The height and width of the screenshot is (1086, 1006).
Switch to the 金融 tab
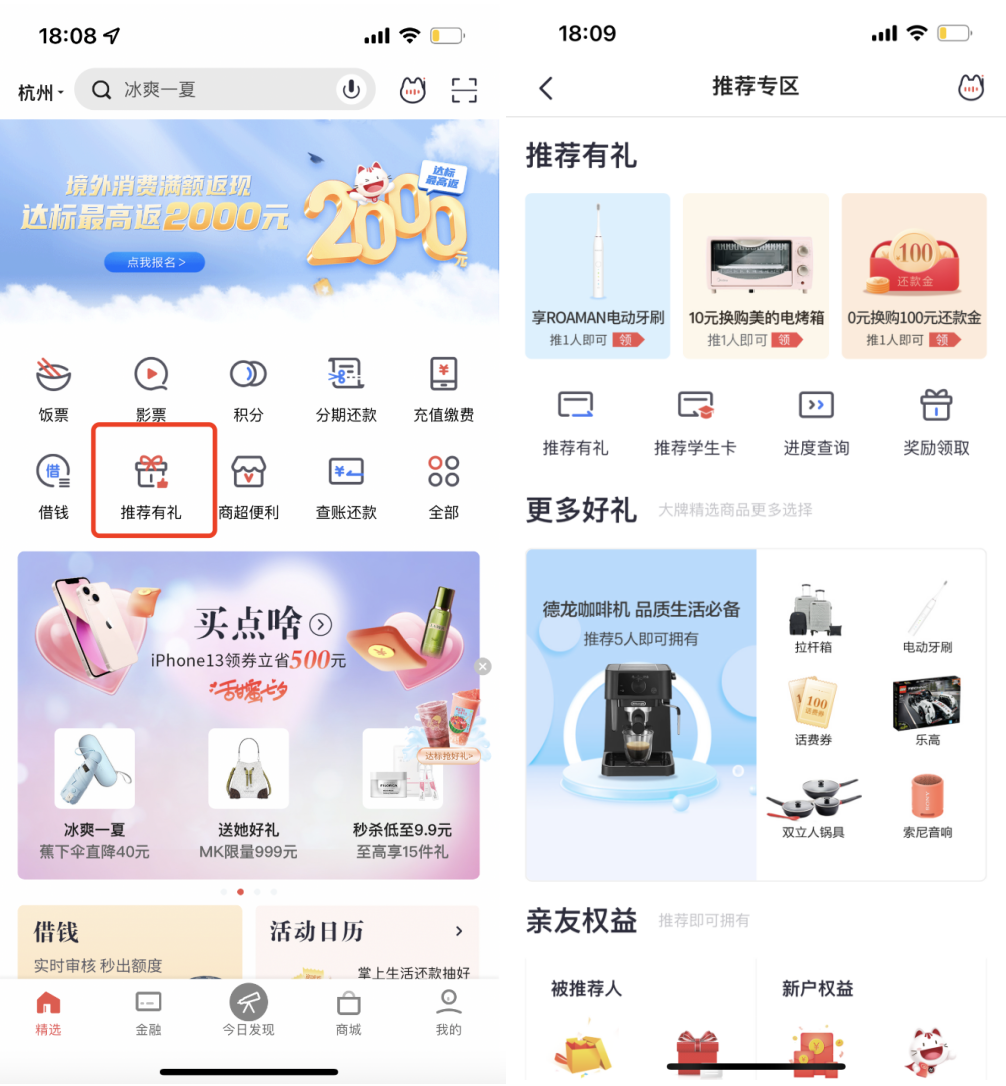(x=148, y=1012)
